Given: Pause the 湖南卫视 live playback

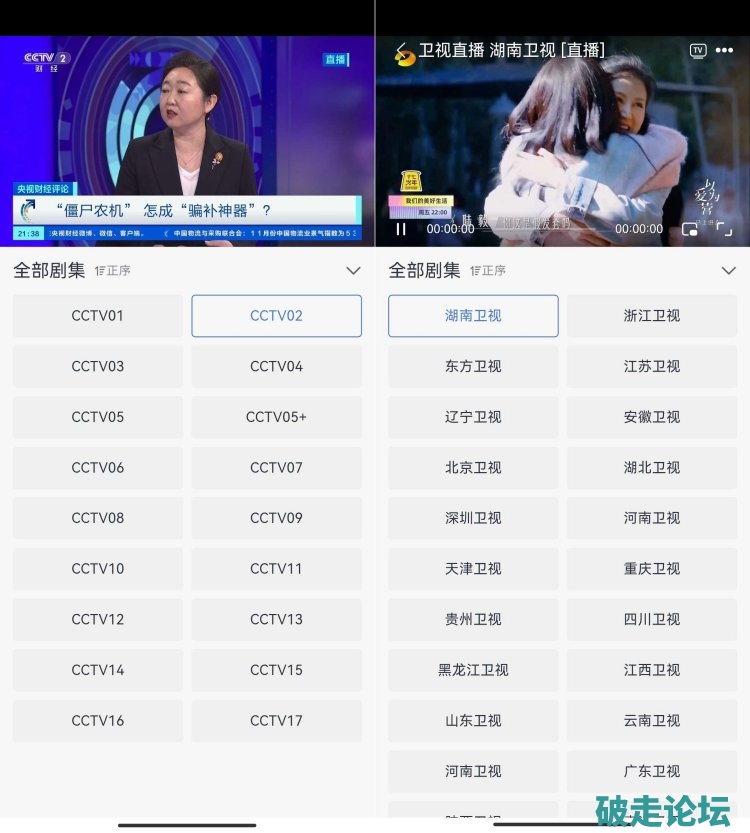Looking at the screenshot, I should (x=401, y=229).
